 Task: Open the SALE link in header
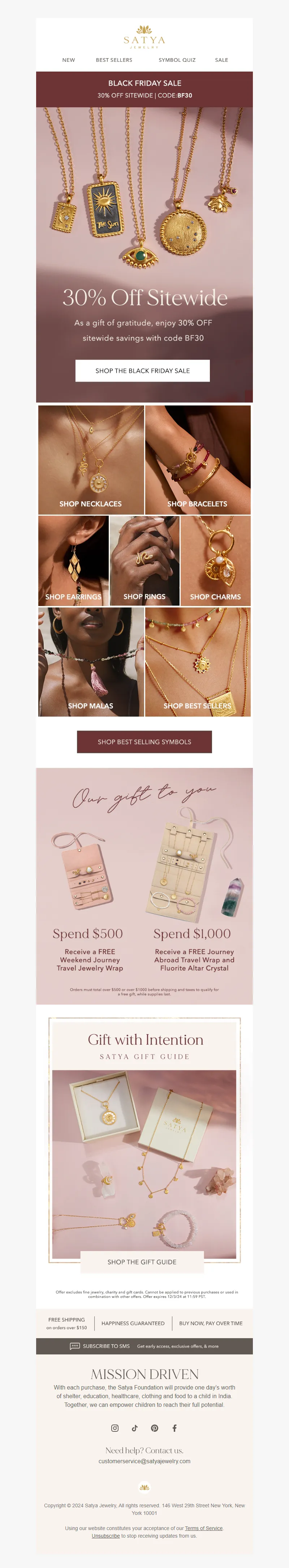click(x=221, y=60)
